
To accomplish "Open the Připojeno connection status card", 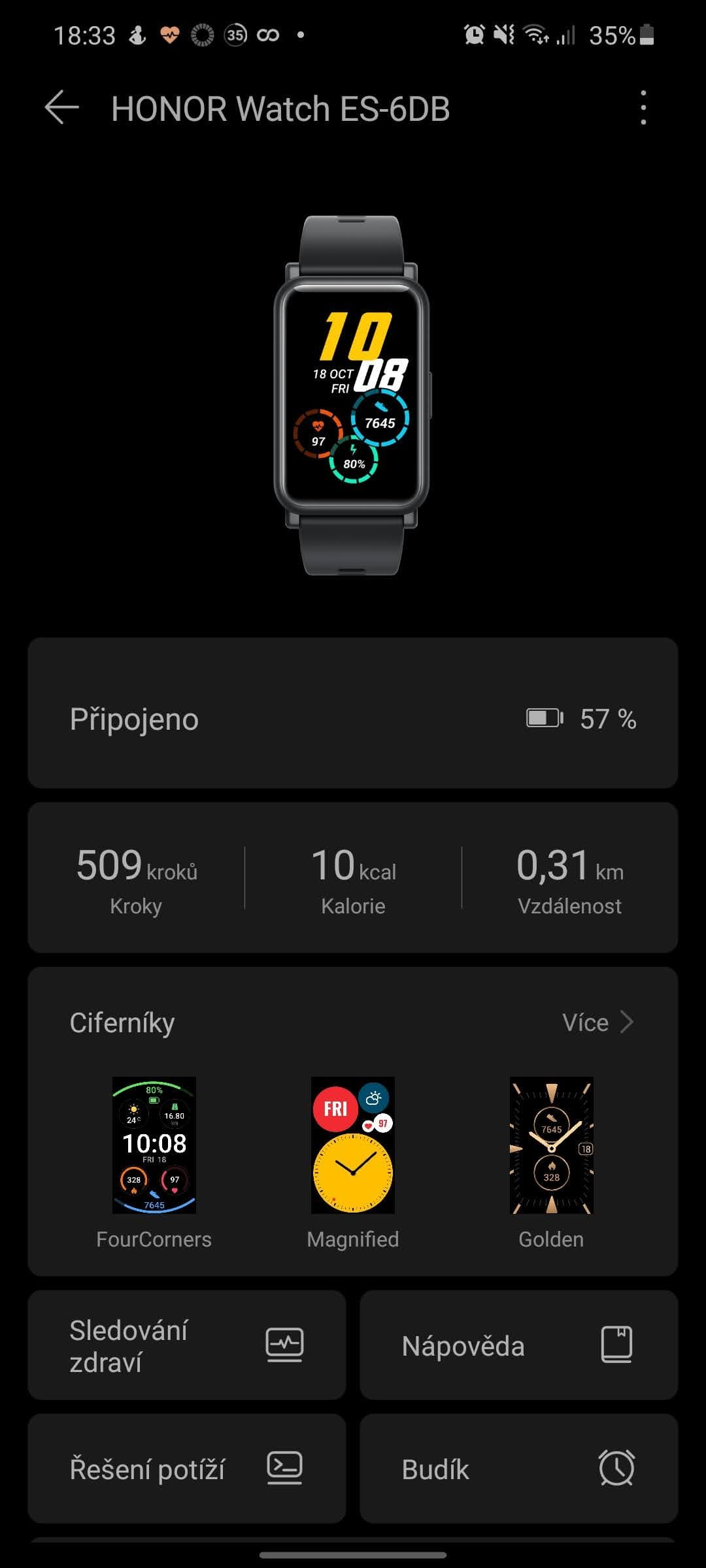I will coord(352,713).
